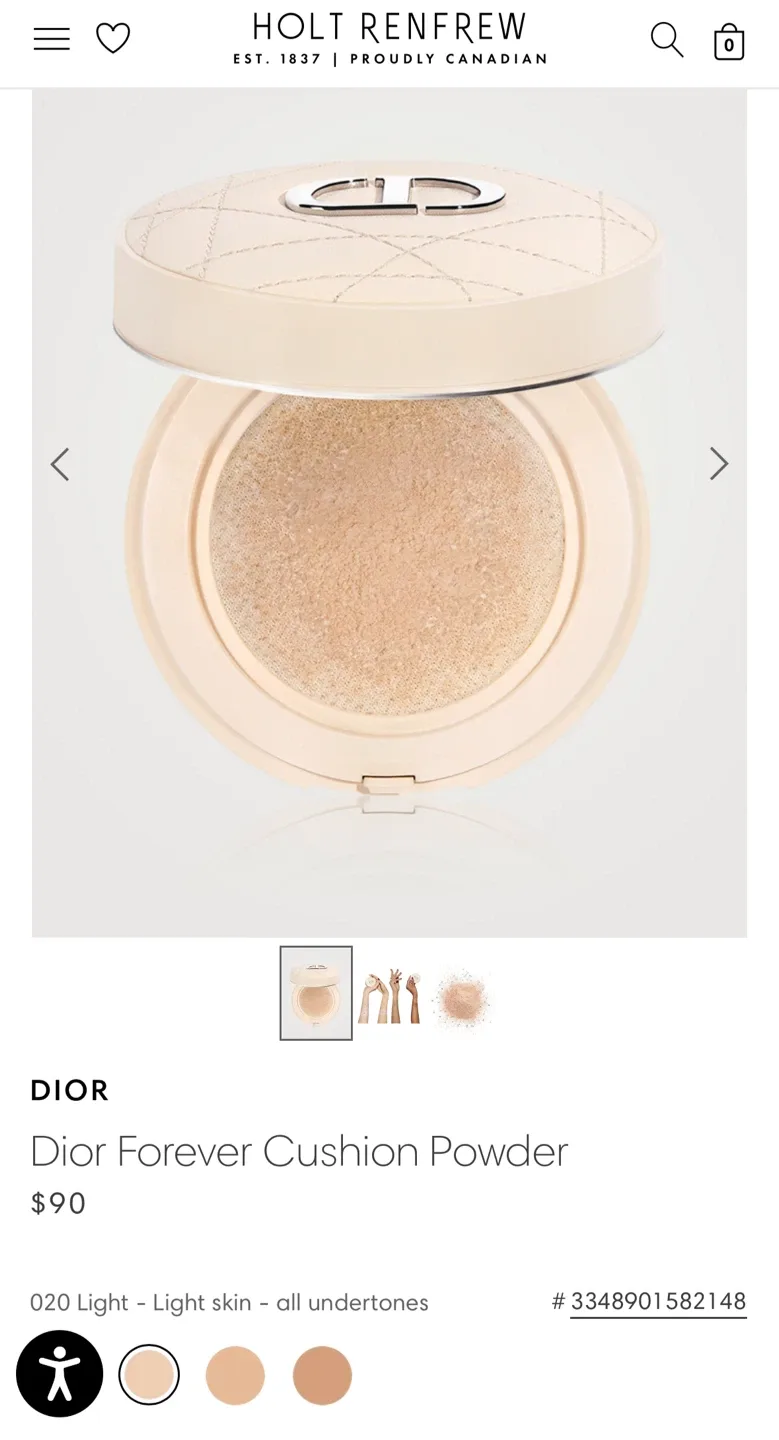Select the lightest shade swatch
Image resolution: width=779 pixels, height=1440 pixels.
(149, 1373)
